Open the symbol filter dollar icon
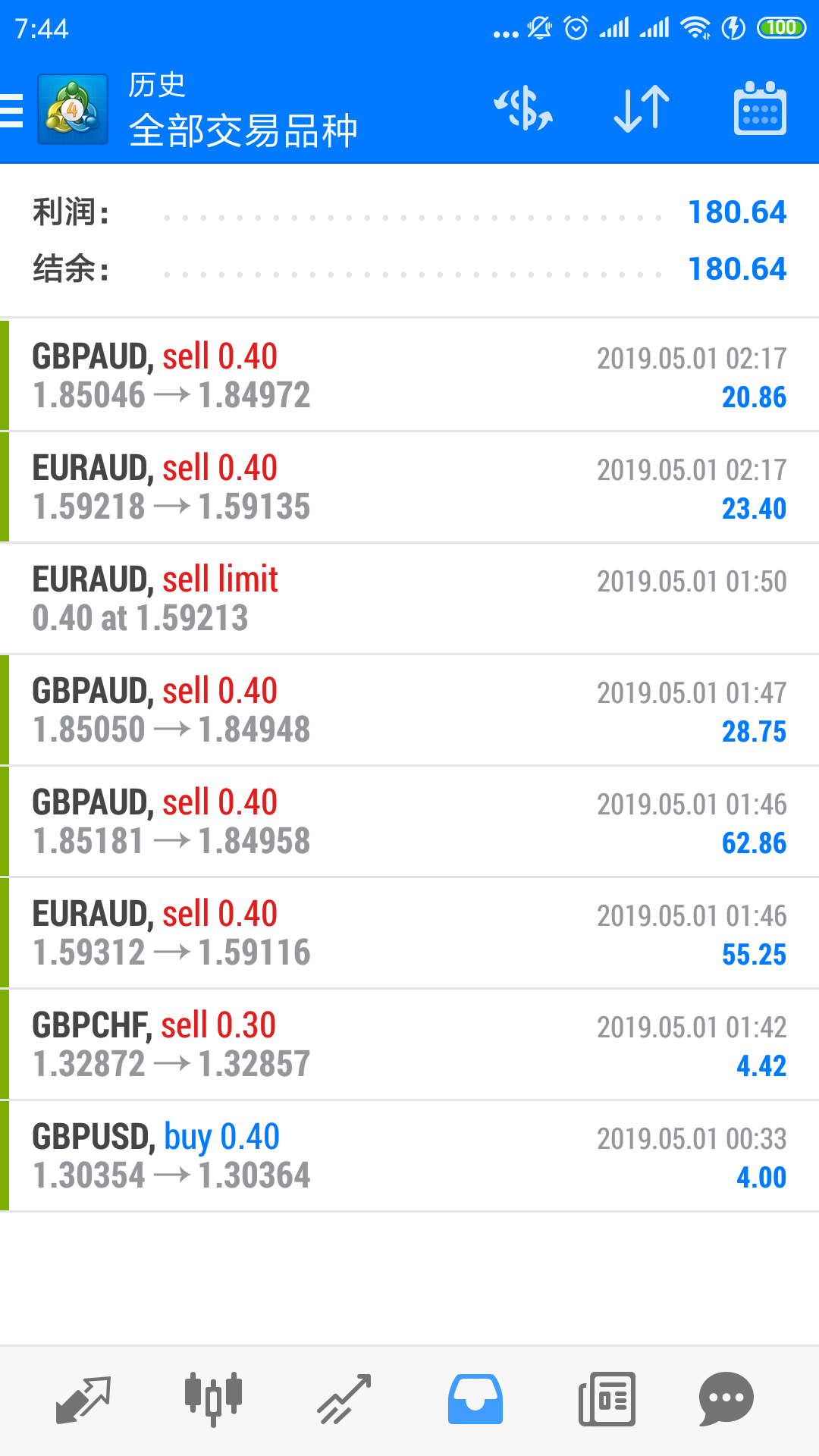The image size is (819, 1456). pos(523,109)
